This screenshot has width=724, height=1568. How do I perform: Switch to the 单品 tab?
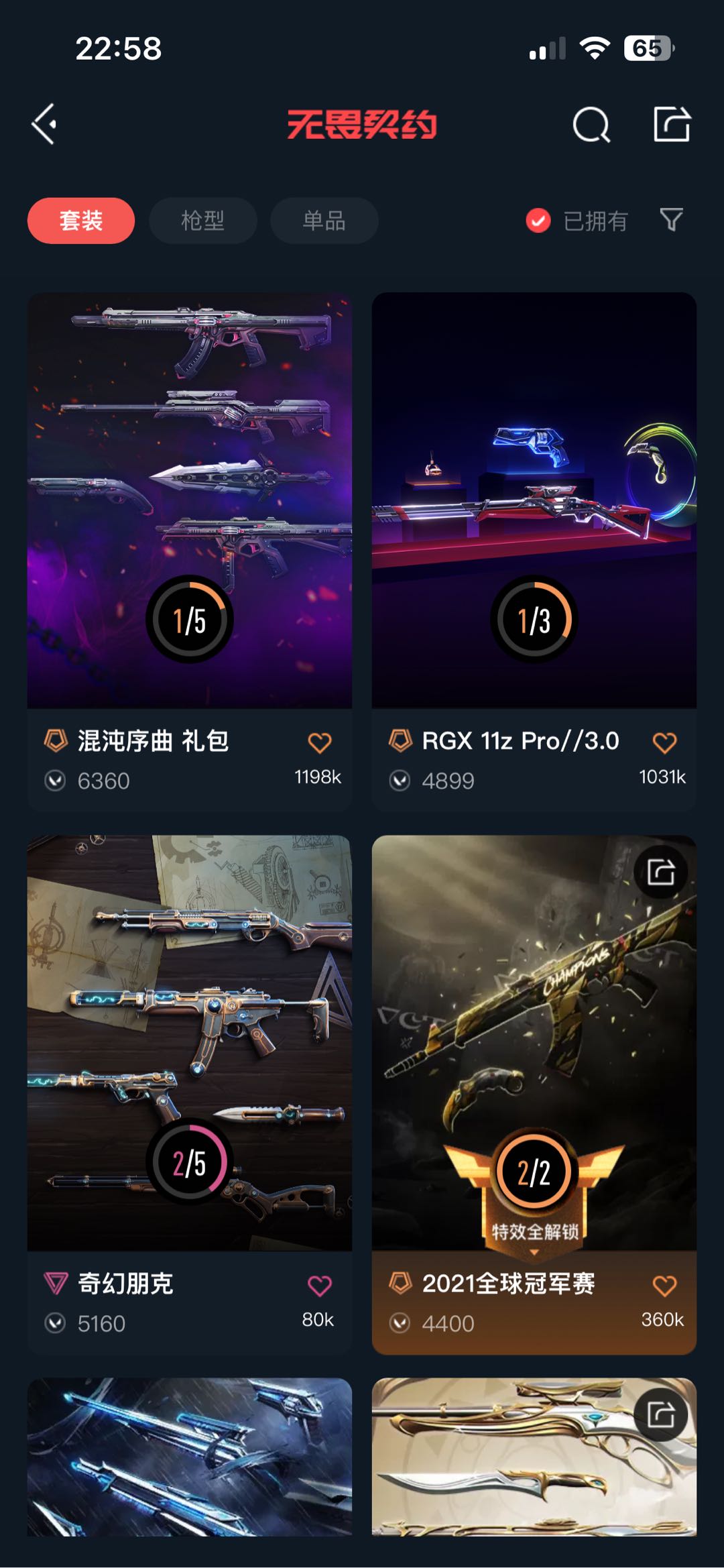pos(324,221)
